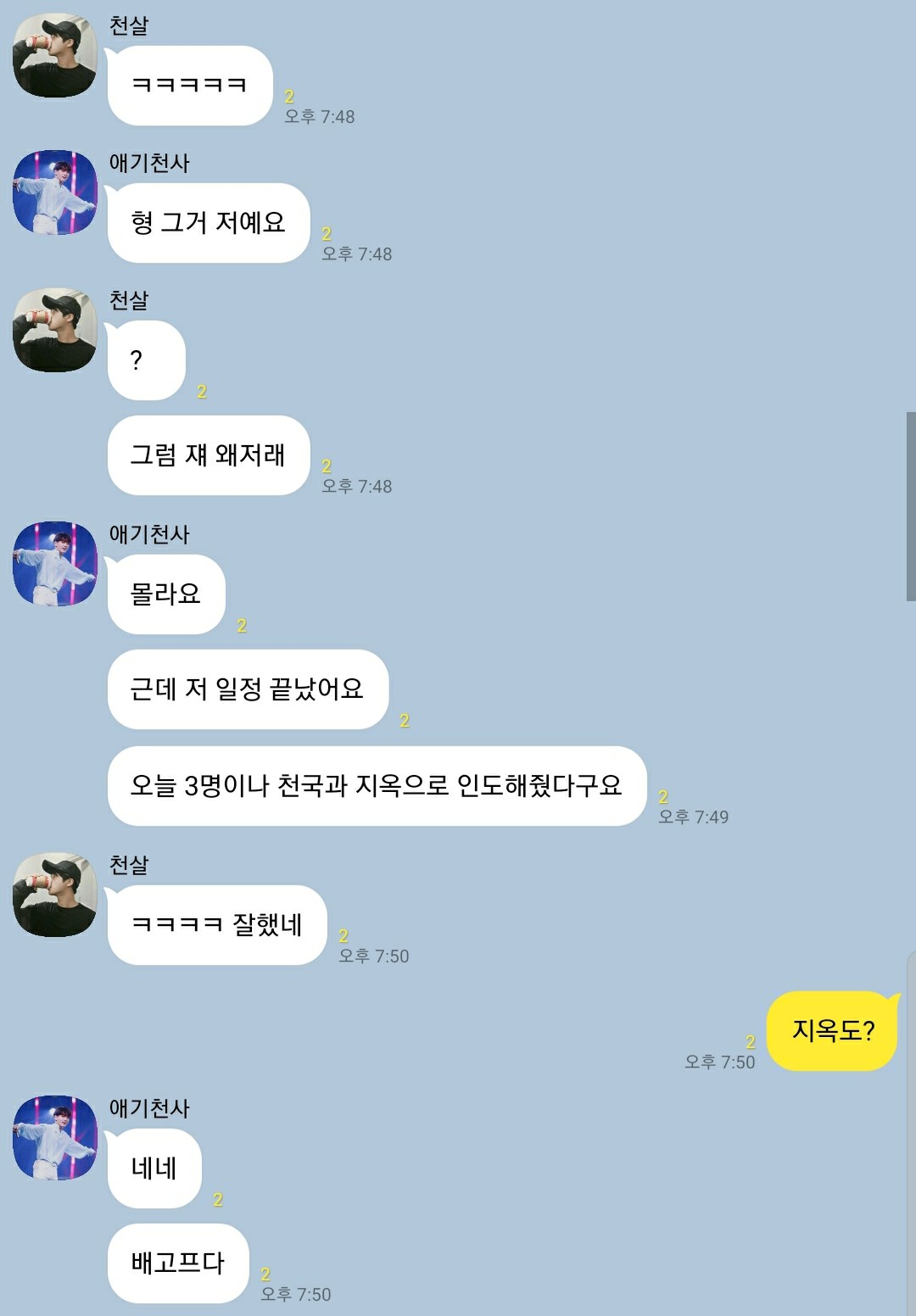
Task: Open 애기천사's profile photo next to 형 그거 저예요
Action: click(x=54, y=192)
